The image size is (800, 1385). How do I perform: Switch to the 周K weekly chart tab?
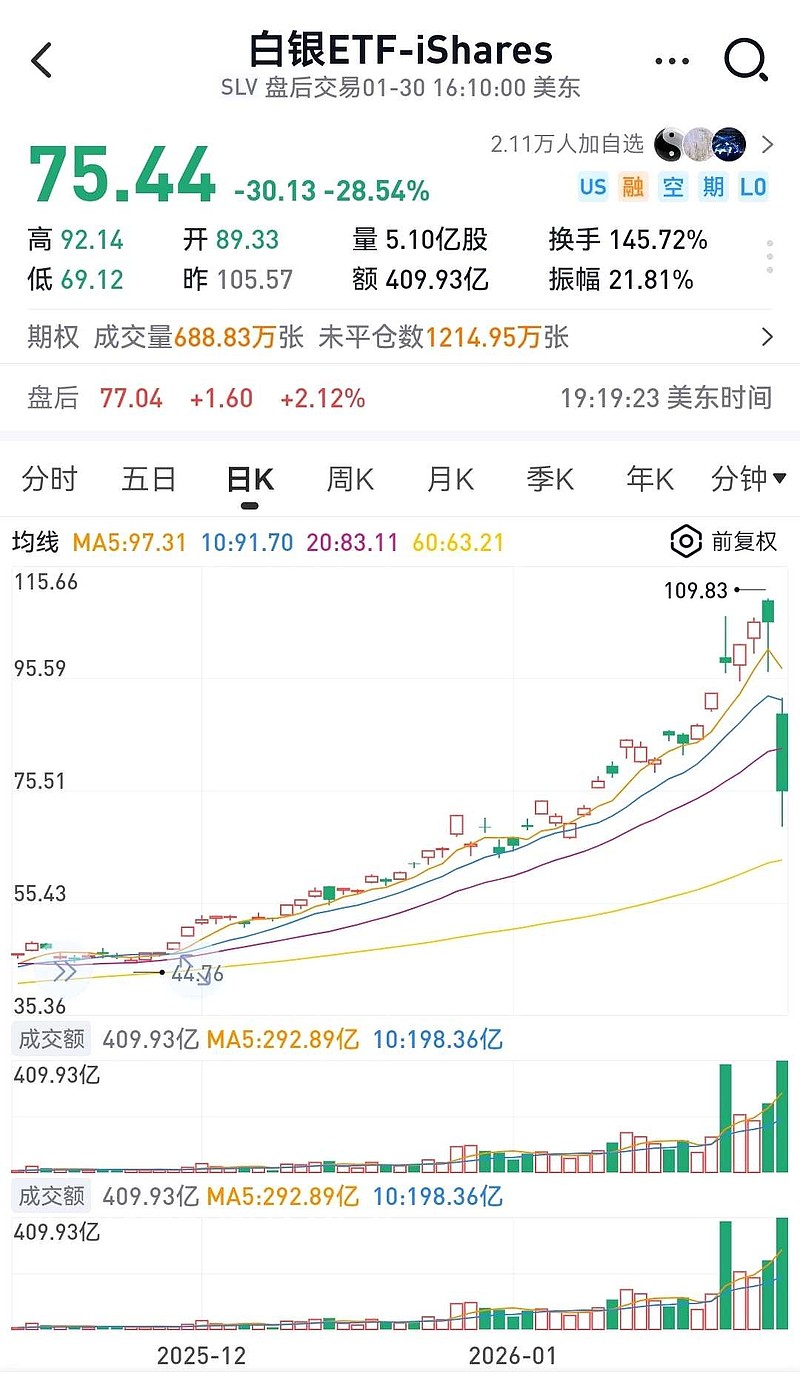pos(348,479)
